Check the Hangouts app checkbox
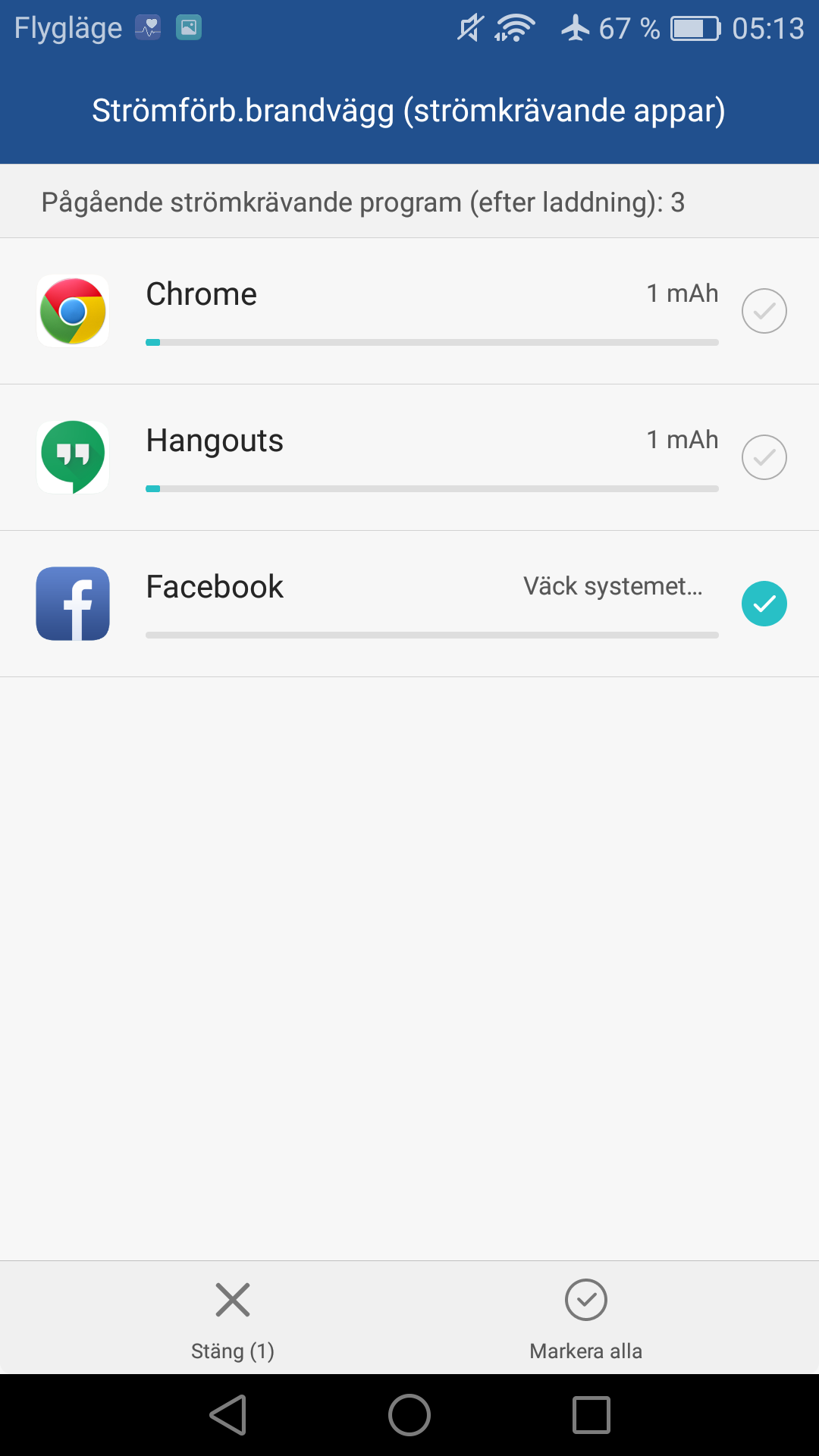This screenshot has height=1456, width=819. coord(764,457)
